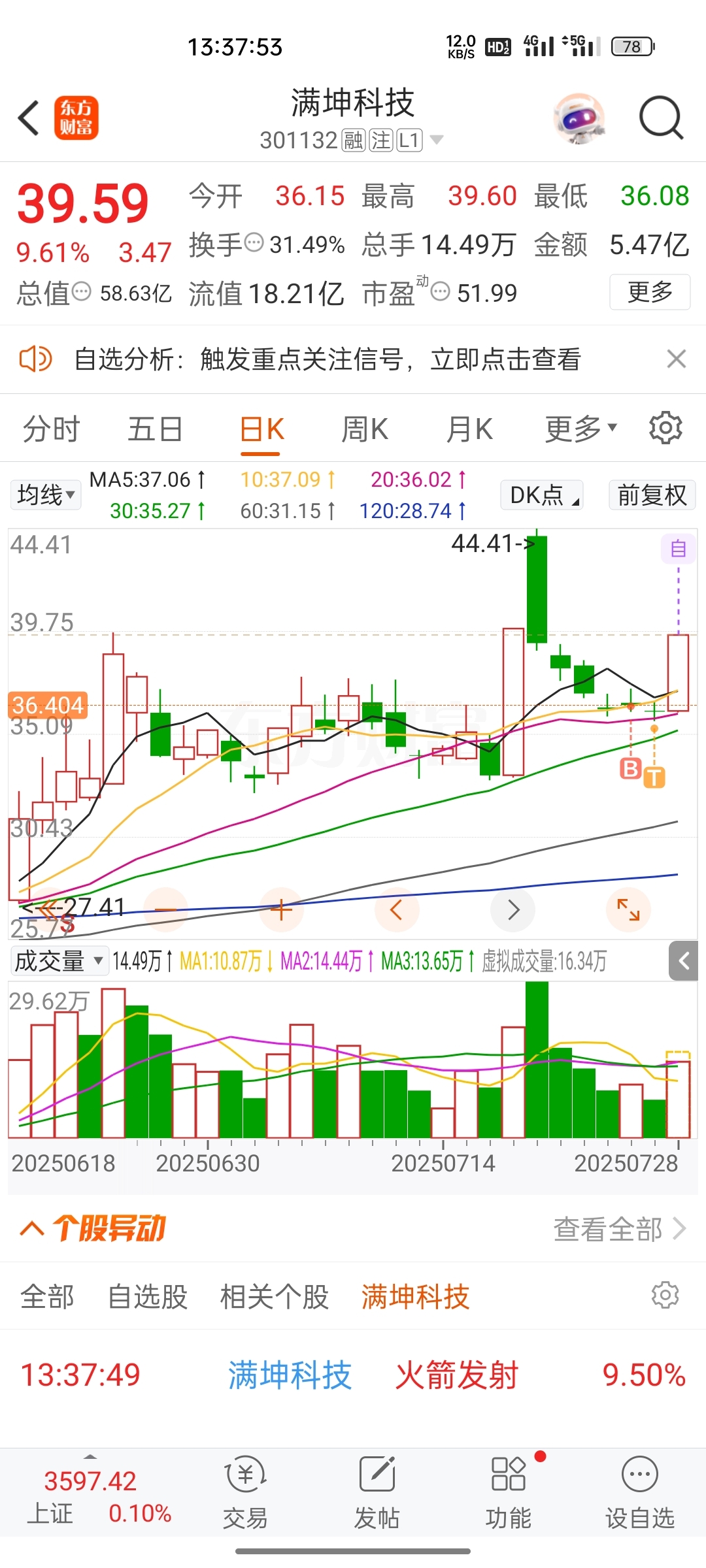The height and width of the screenshot is (1568, 706).
Task: Switch to the 月K chart tab
Action: tap(469, 429)
